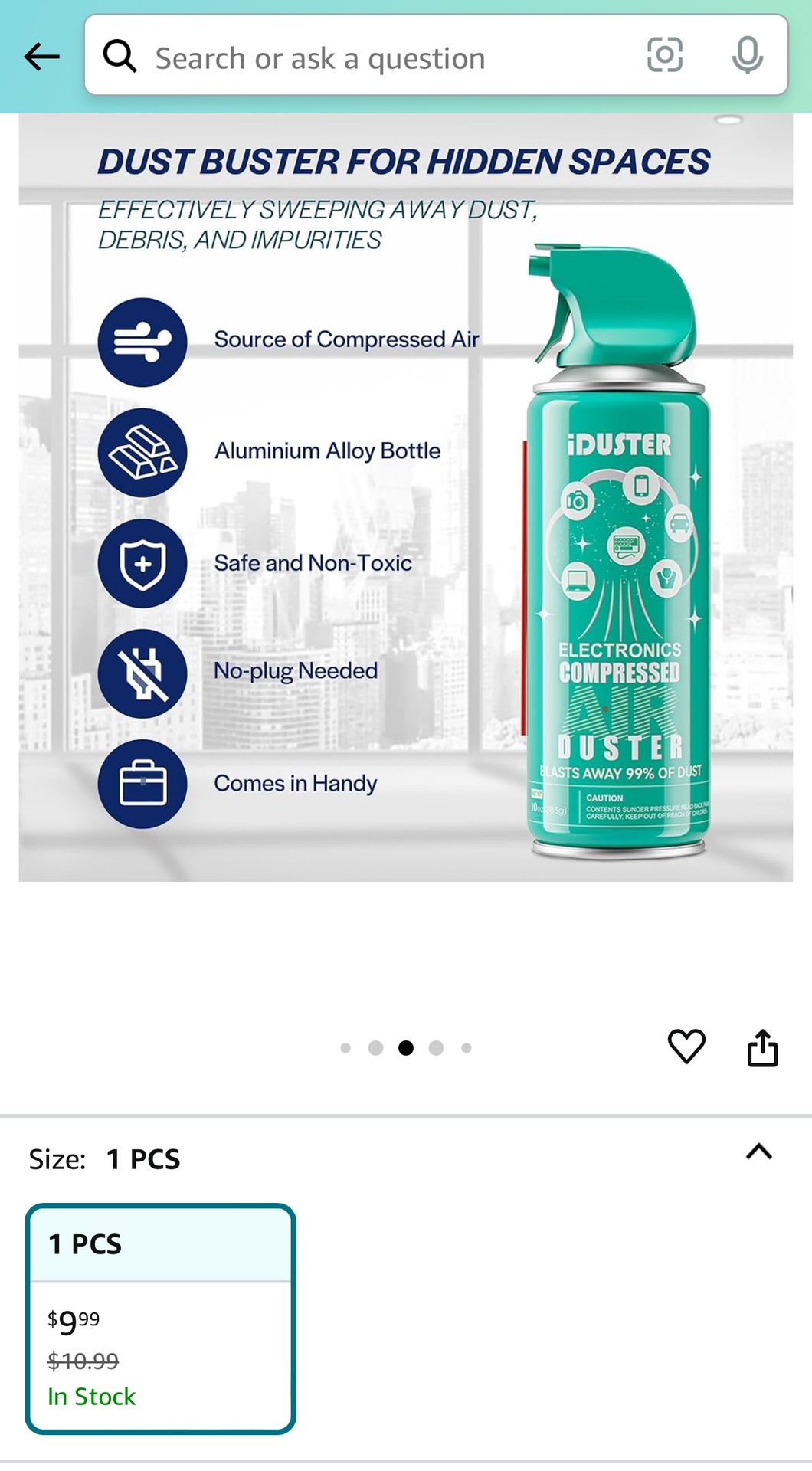Image resolution: width=812 pixels, height=1471 pixels.
Task: Go back using the arrow
Action: point(41,57)
